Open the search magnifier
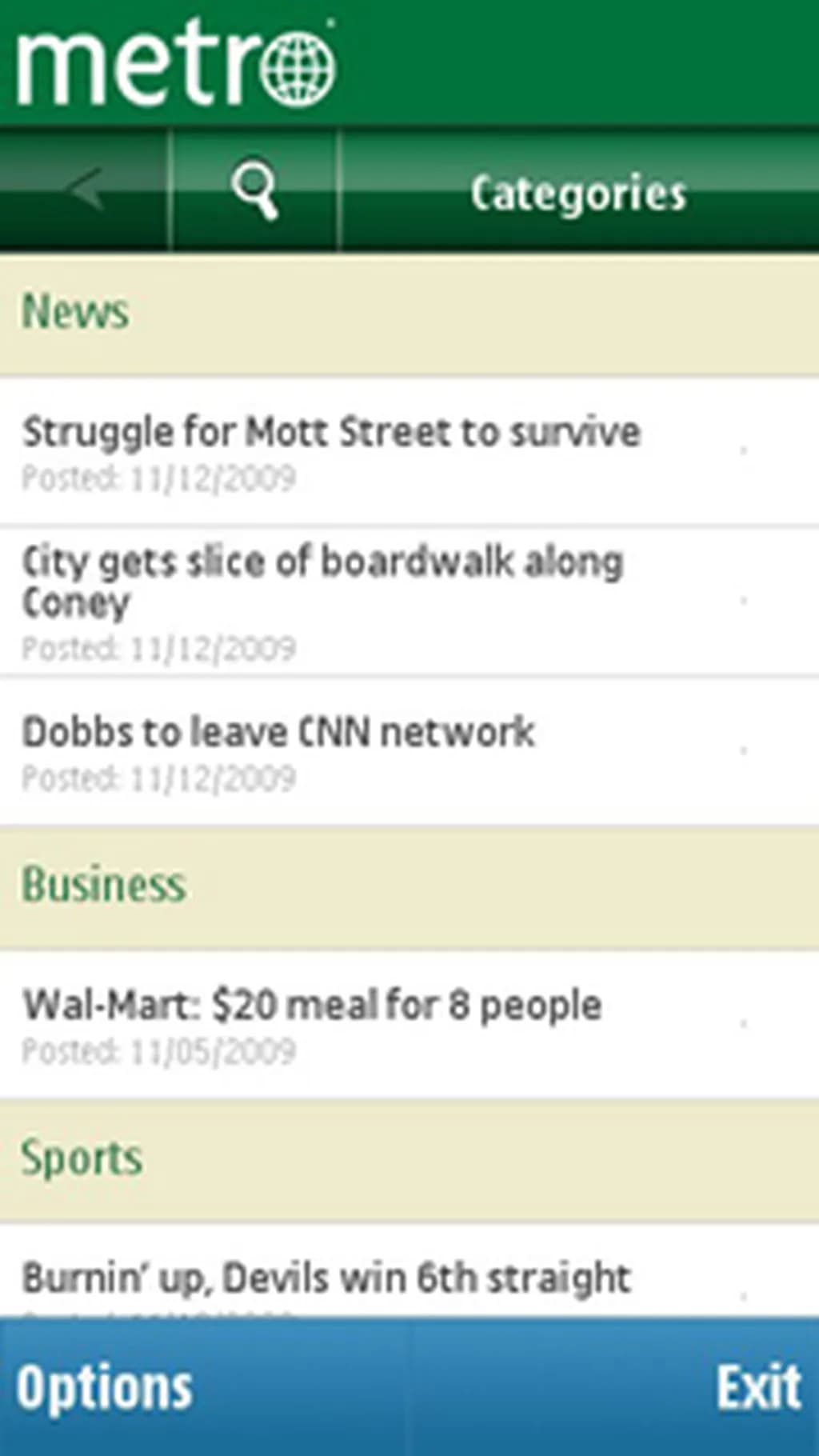This screenshot has width=819, height=1456. tap(255, 190)
